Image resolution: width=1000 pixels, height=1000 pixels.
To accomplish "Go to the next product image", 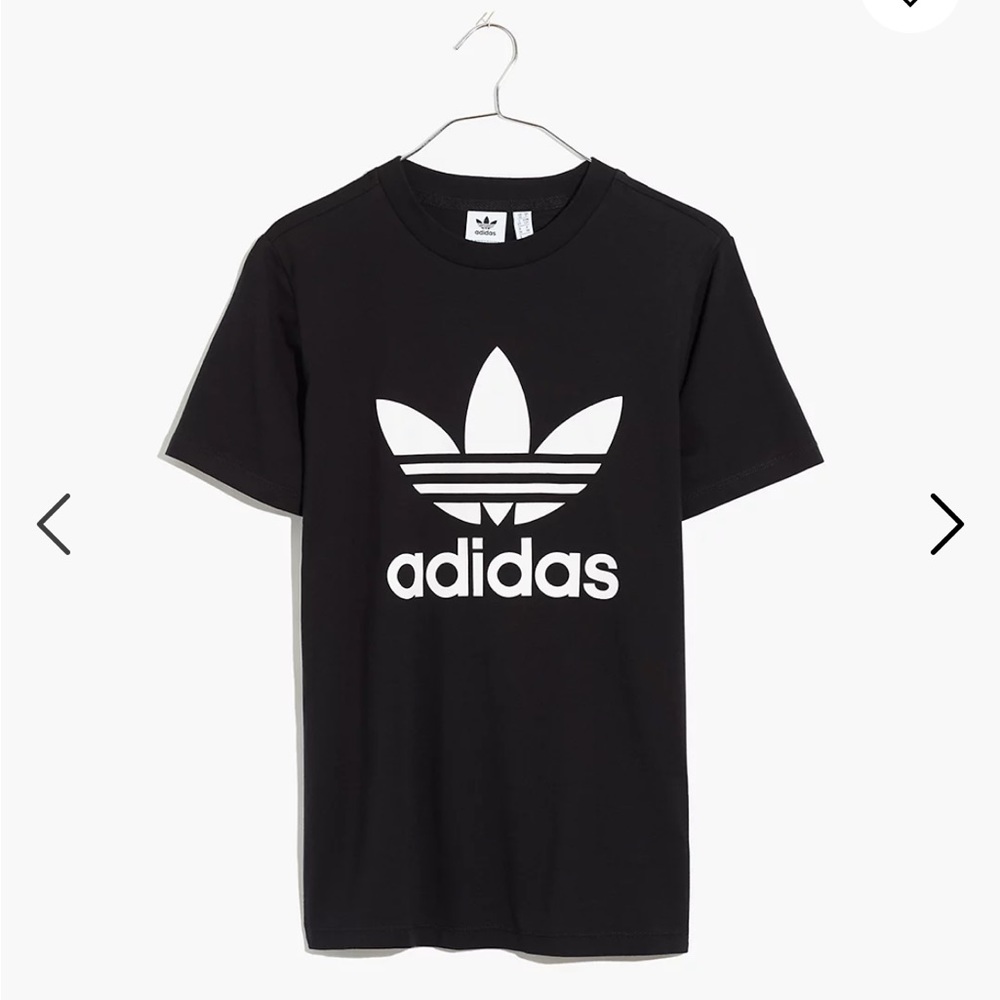I will coord(946,524).
